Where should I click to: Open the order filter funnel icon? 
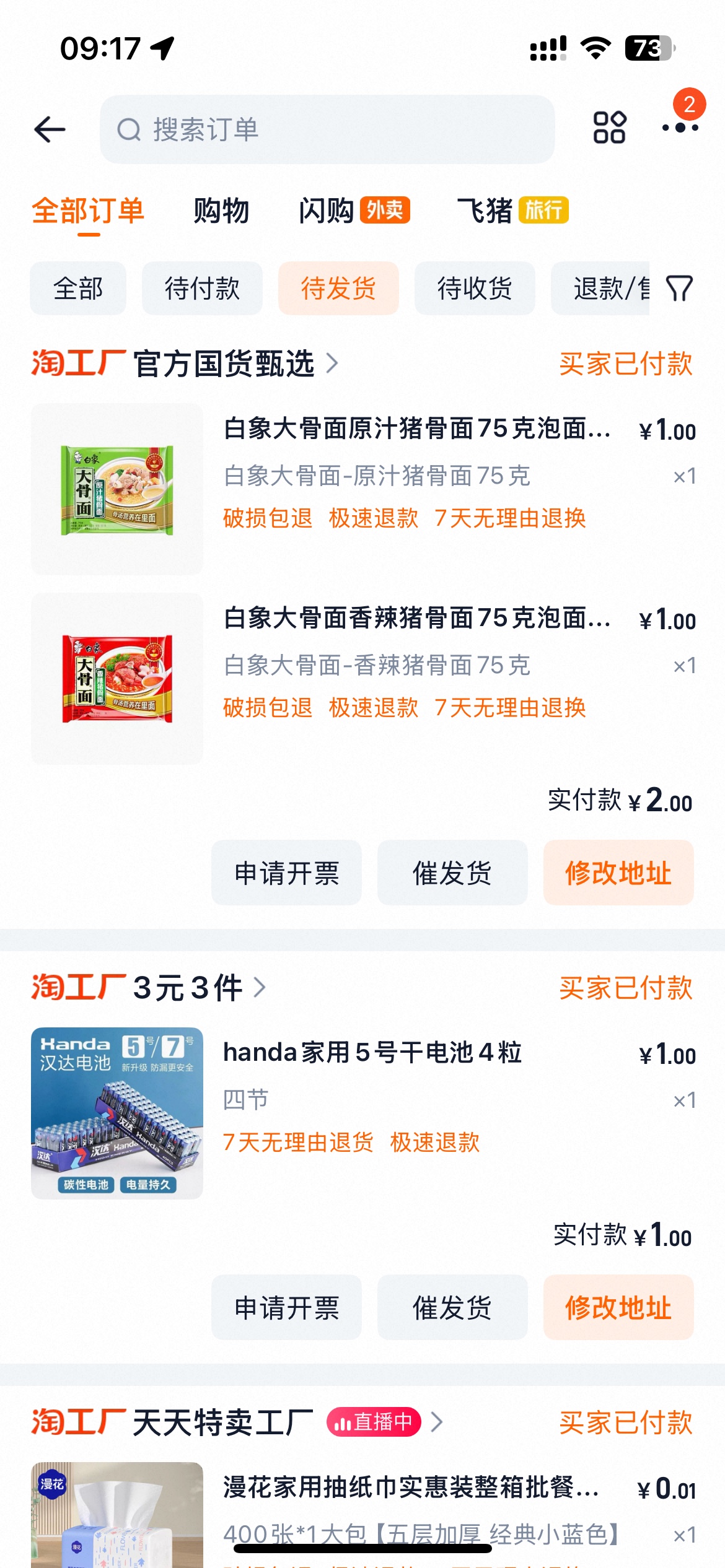click(x=679, y=289)
